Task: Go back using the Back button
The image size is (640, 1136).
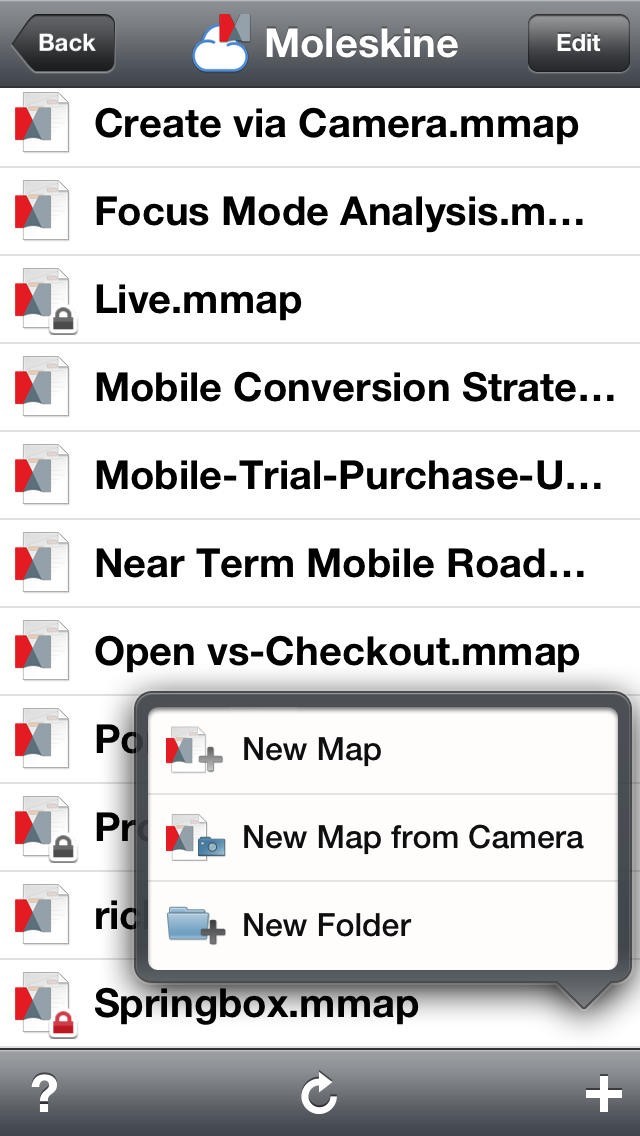Action: pyautogui.click(x=64, y=43)
